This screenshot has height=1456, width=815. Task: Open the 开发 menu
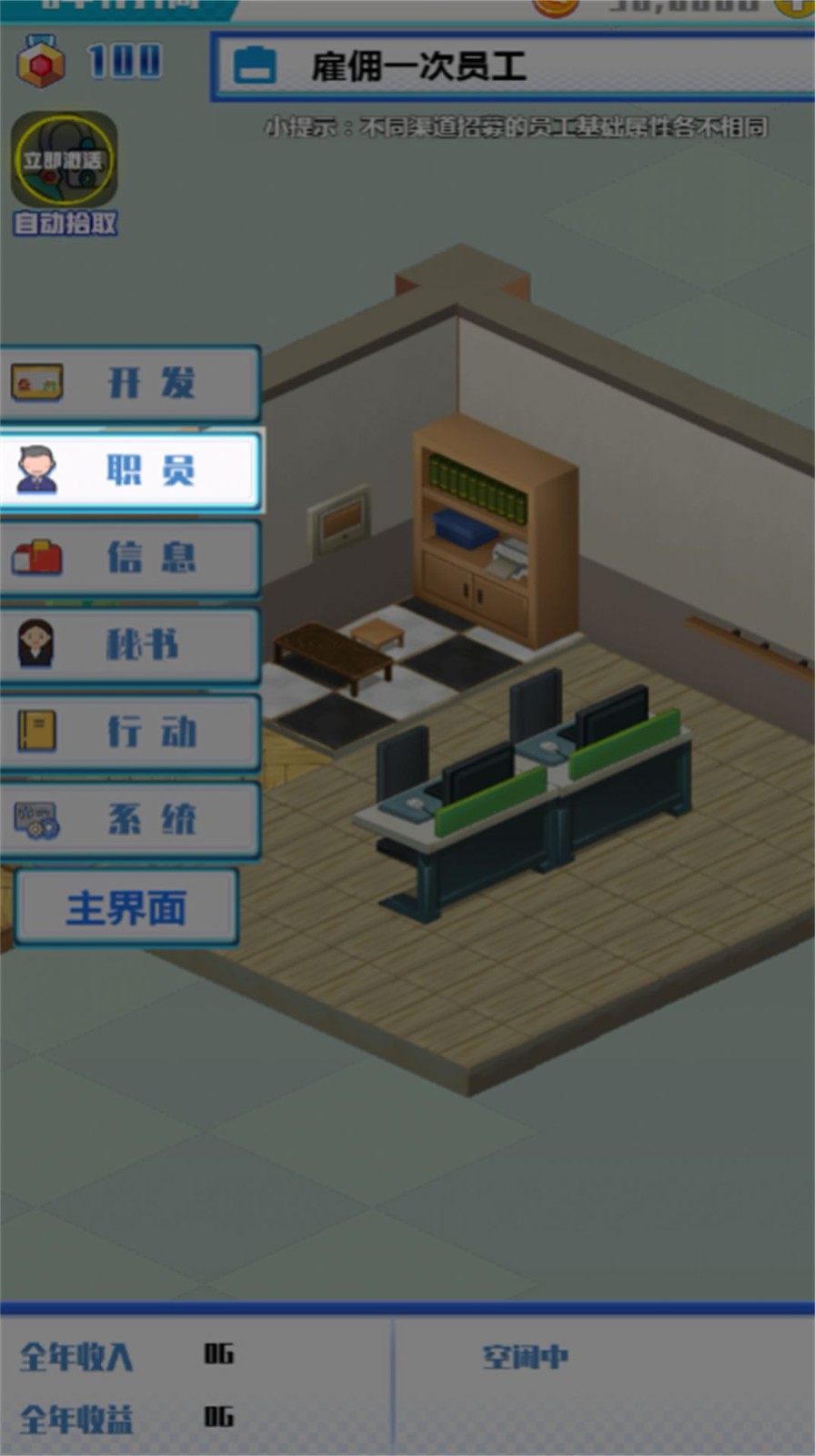click(x=130, y=383)
